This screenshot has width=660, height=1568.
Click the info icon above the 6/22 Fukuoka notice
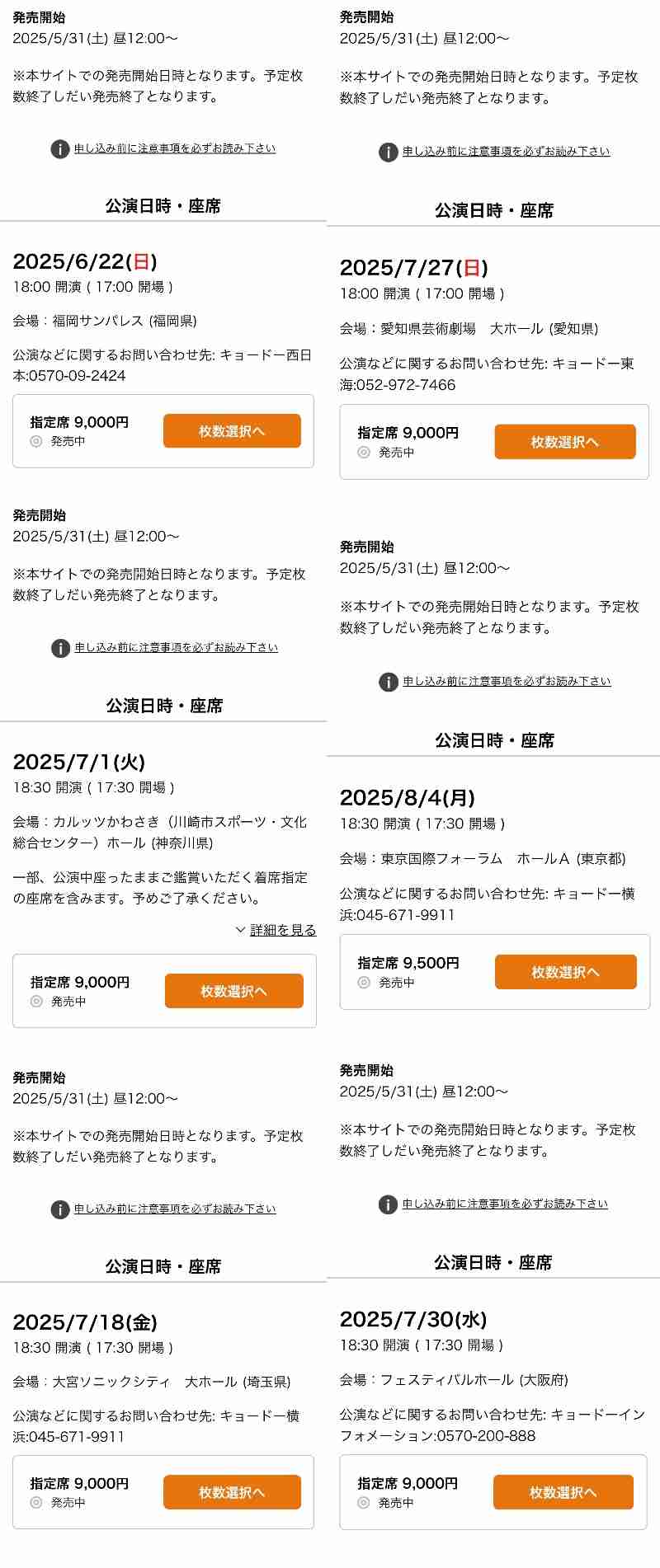click(59, 148)
